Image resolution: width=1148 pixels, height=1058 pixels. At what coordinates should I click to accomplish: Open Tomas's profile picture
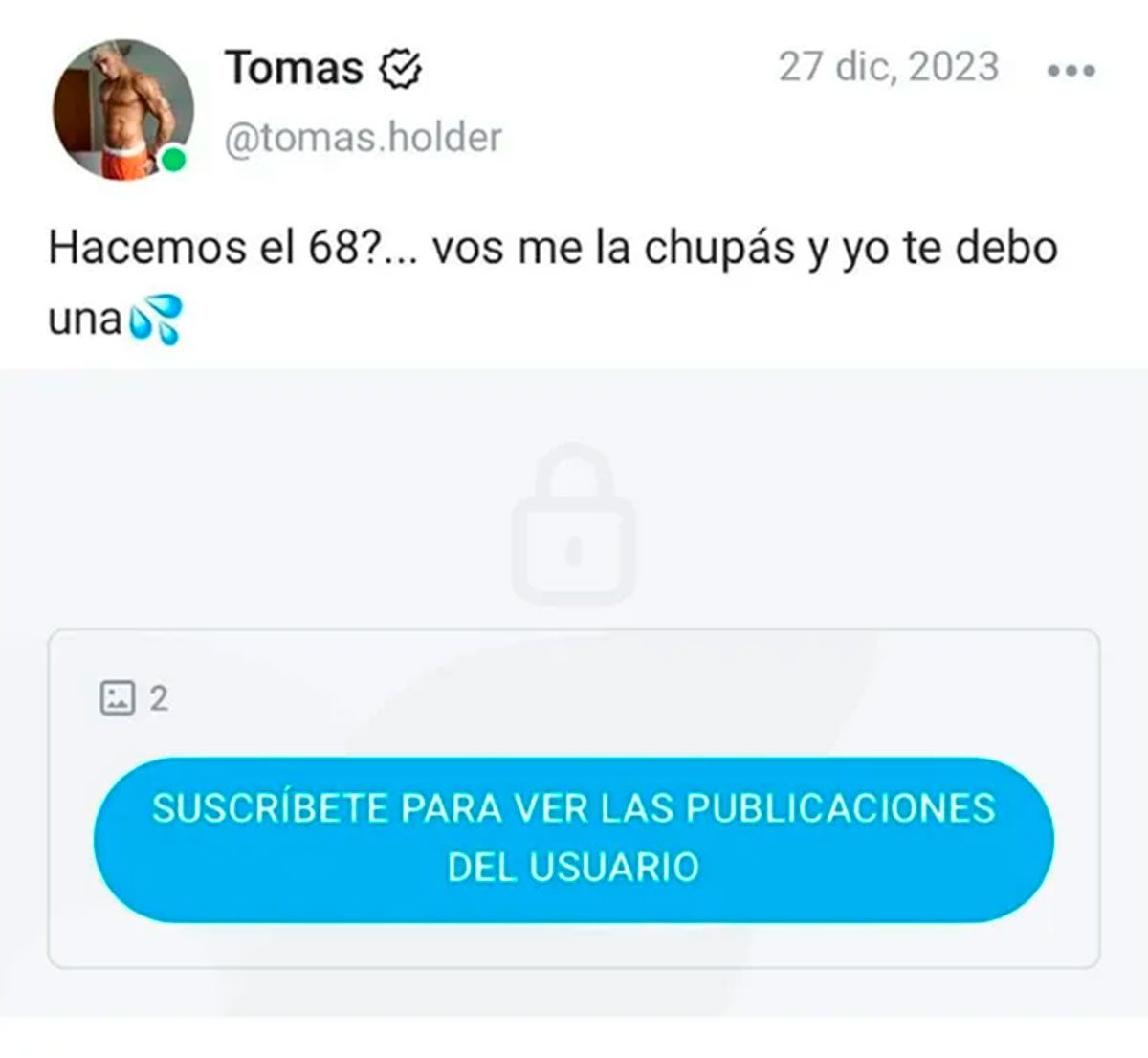coord(121,109)
